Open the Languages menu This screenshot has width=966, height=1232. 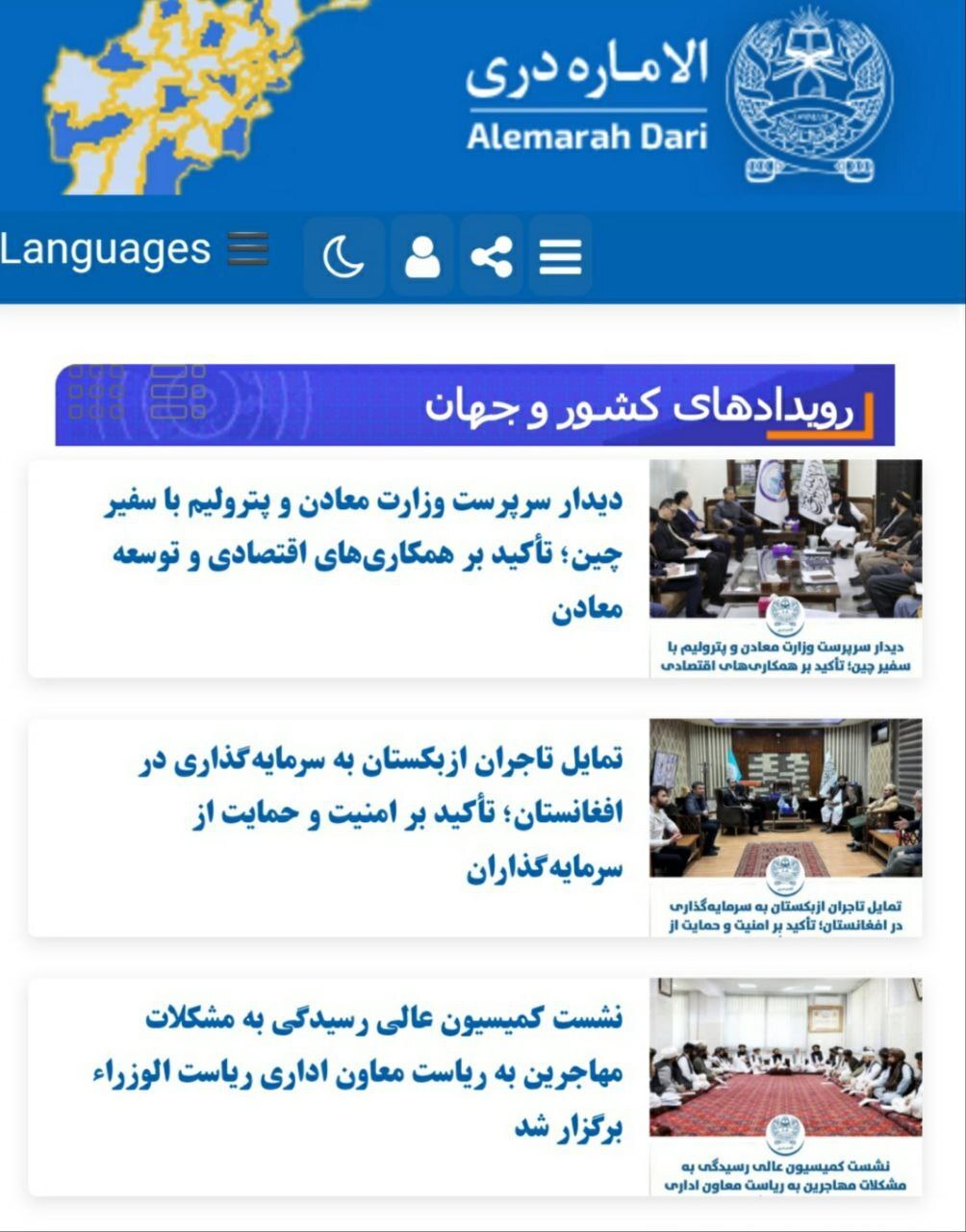pos(135,251)
